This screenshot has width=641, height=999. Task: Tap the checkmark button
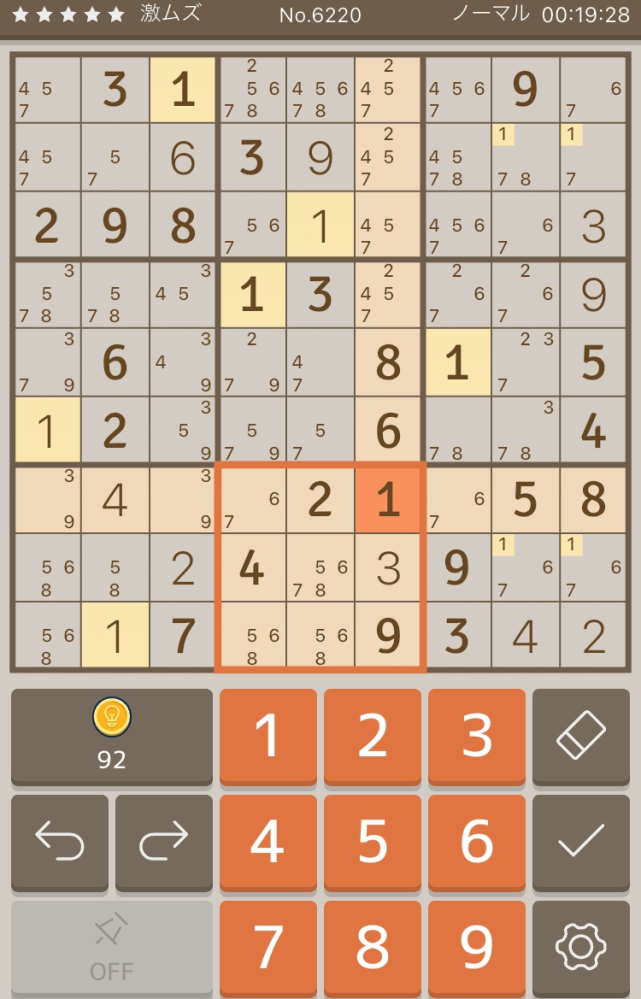[581, 842]
